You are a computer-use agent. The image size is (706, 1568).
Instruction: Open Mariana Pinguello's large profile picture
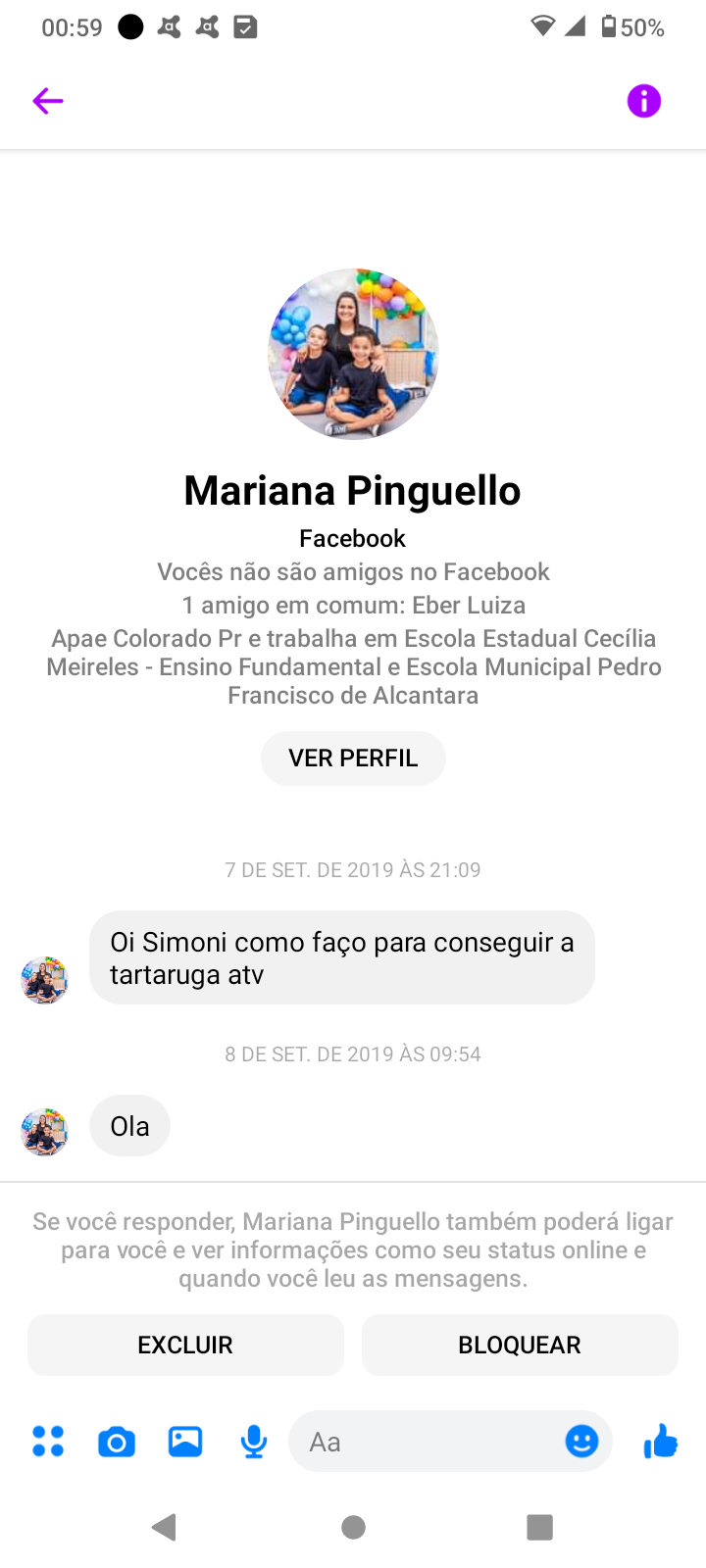[353, 354]
